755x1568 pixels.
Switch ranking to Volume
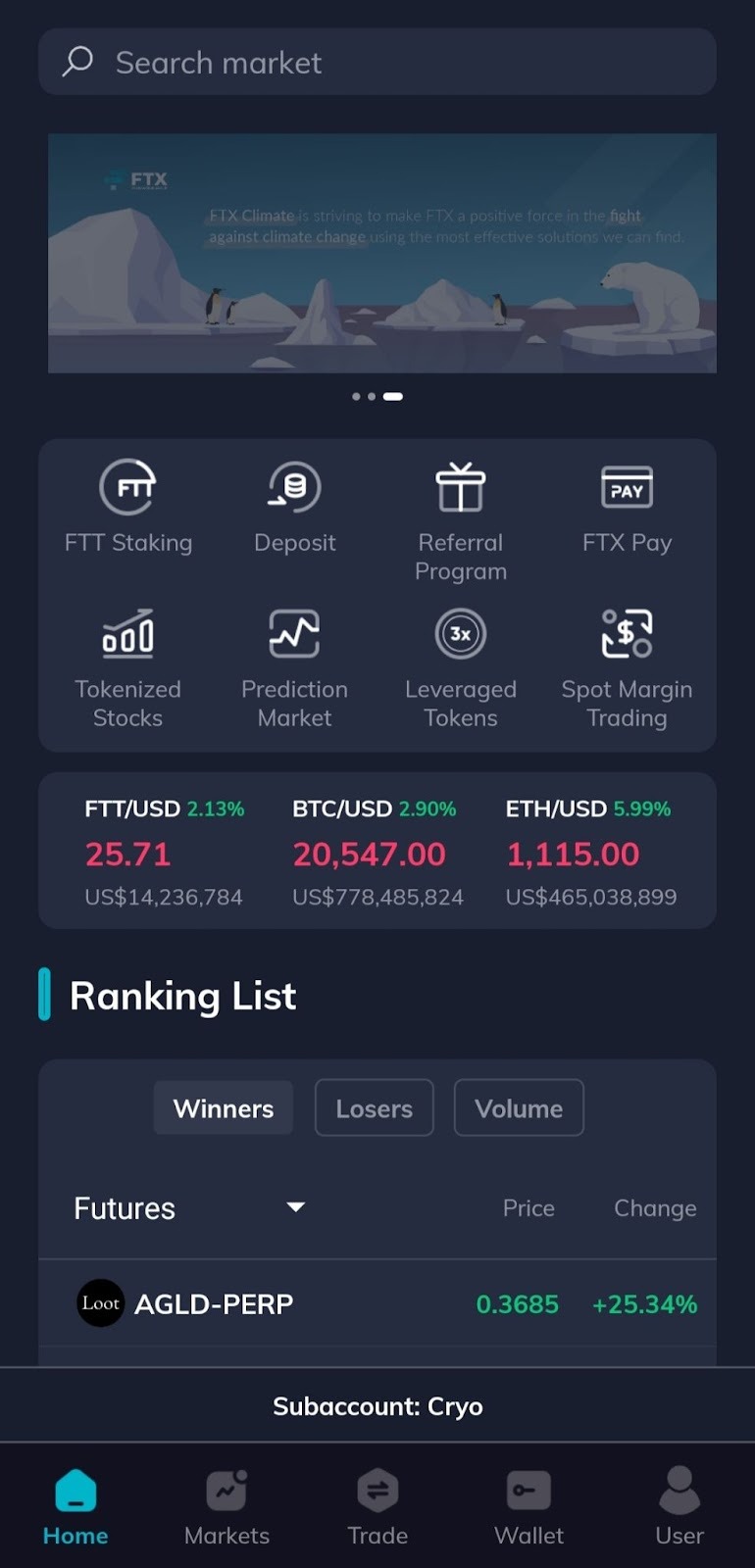pos(519,1108)
